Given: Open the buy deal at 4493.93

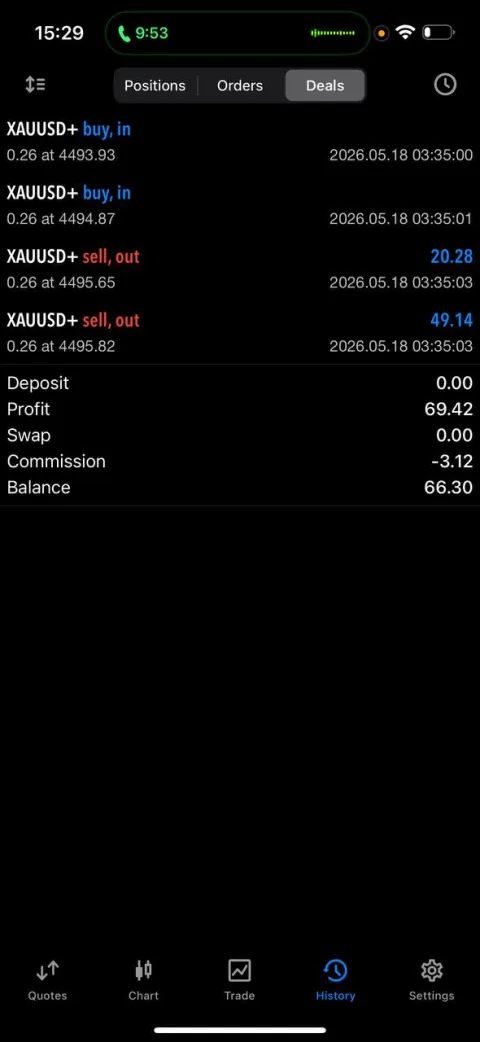Looking at the screenshot, I should pyautogui.click(x=240, y=142).
